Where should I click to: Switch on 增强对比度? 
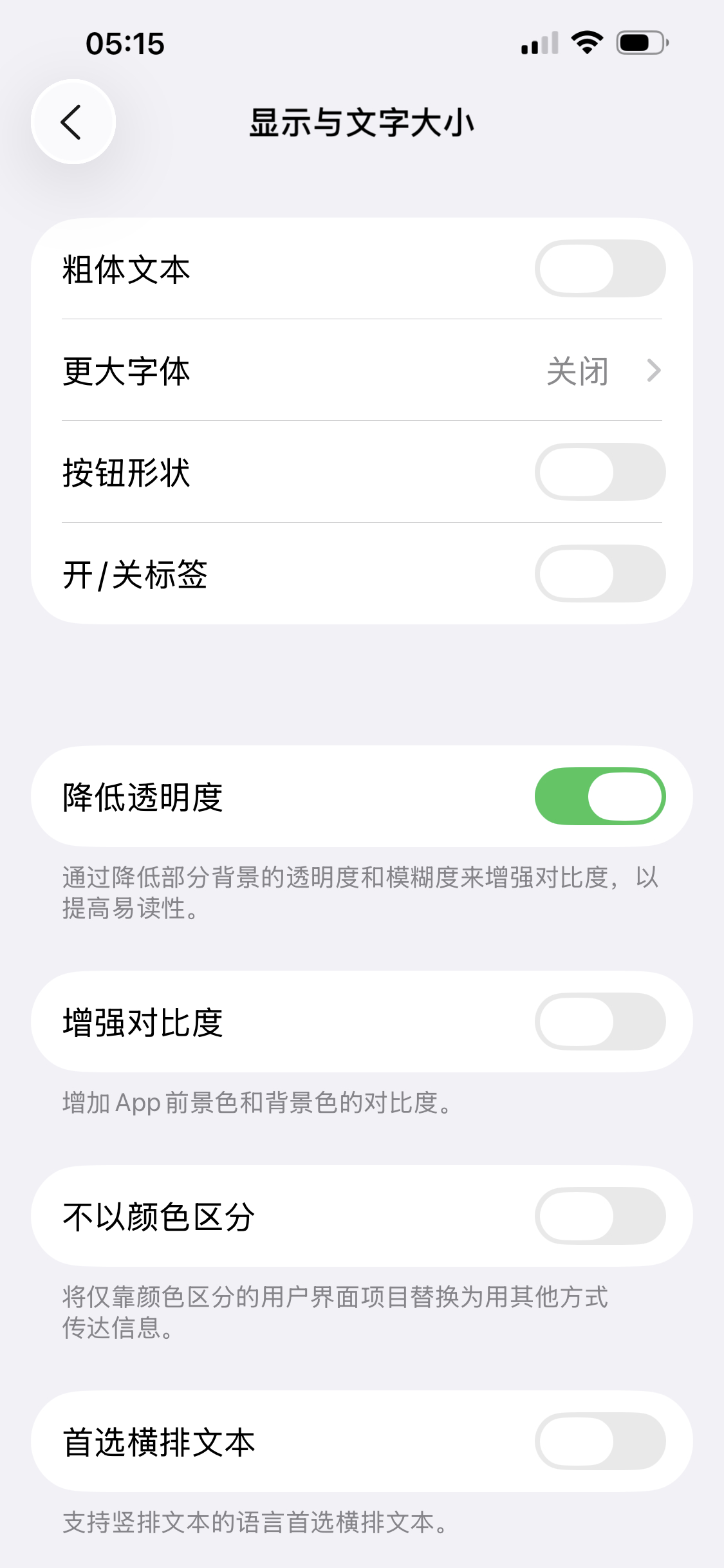click(x=600, y=1022)
